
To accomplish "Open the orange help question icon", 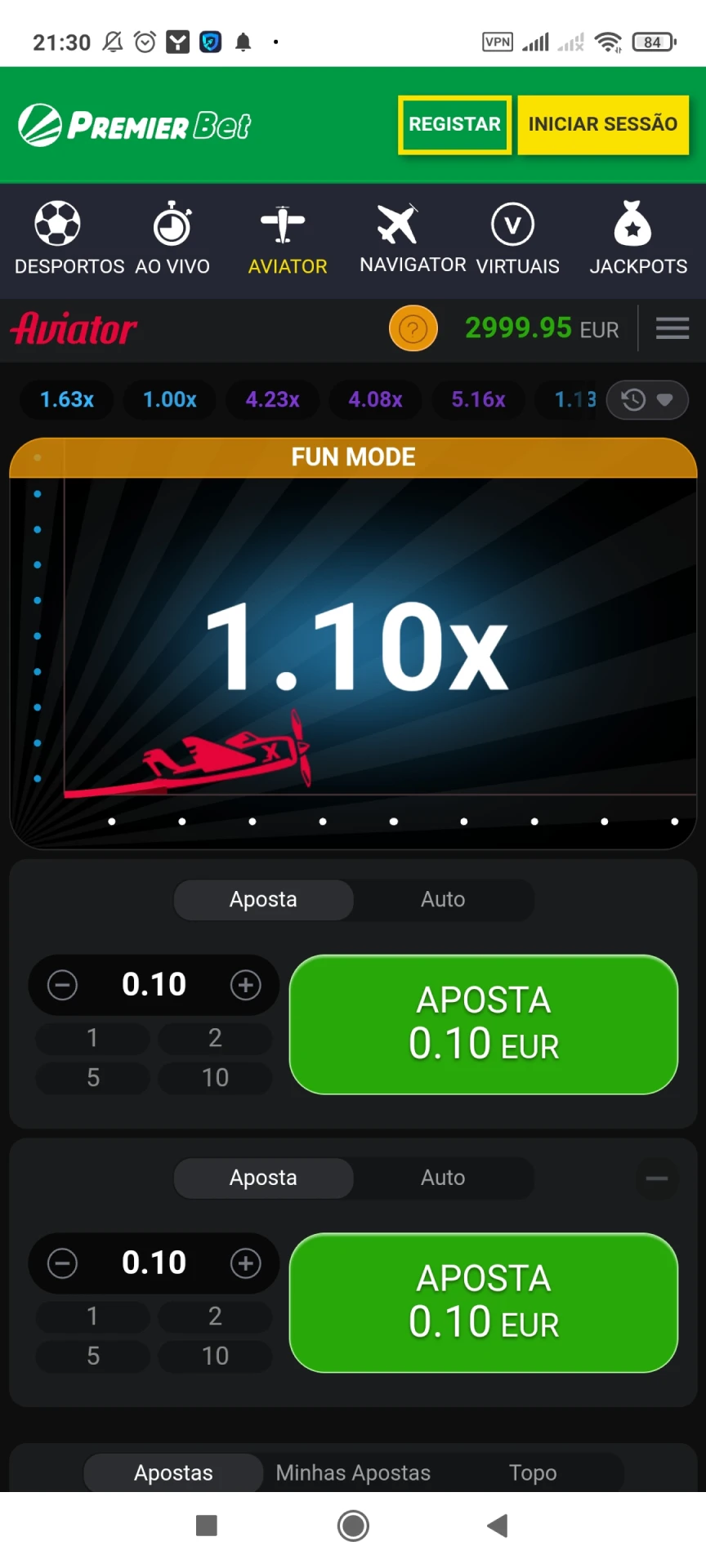I will click(413, 329).
